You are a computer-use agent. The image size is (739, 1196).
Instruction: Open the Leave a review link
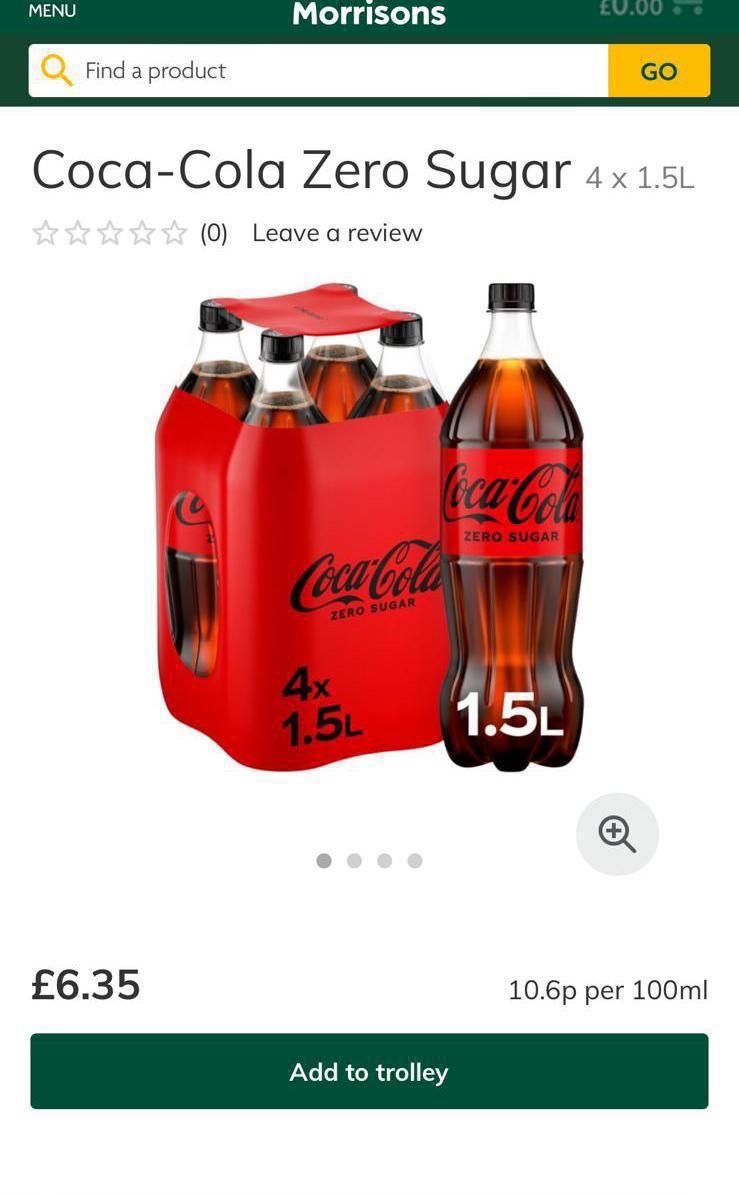click(x=337, y=233)
